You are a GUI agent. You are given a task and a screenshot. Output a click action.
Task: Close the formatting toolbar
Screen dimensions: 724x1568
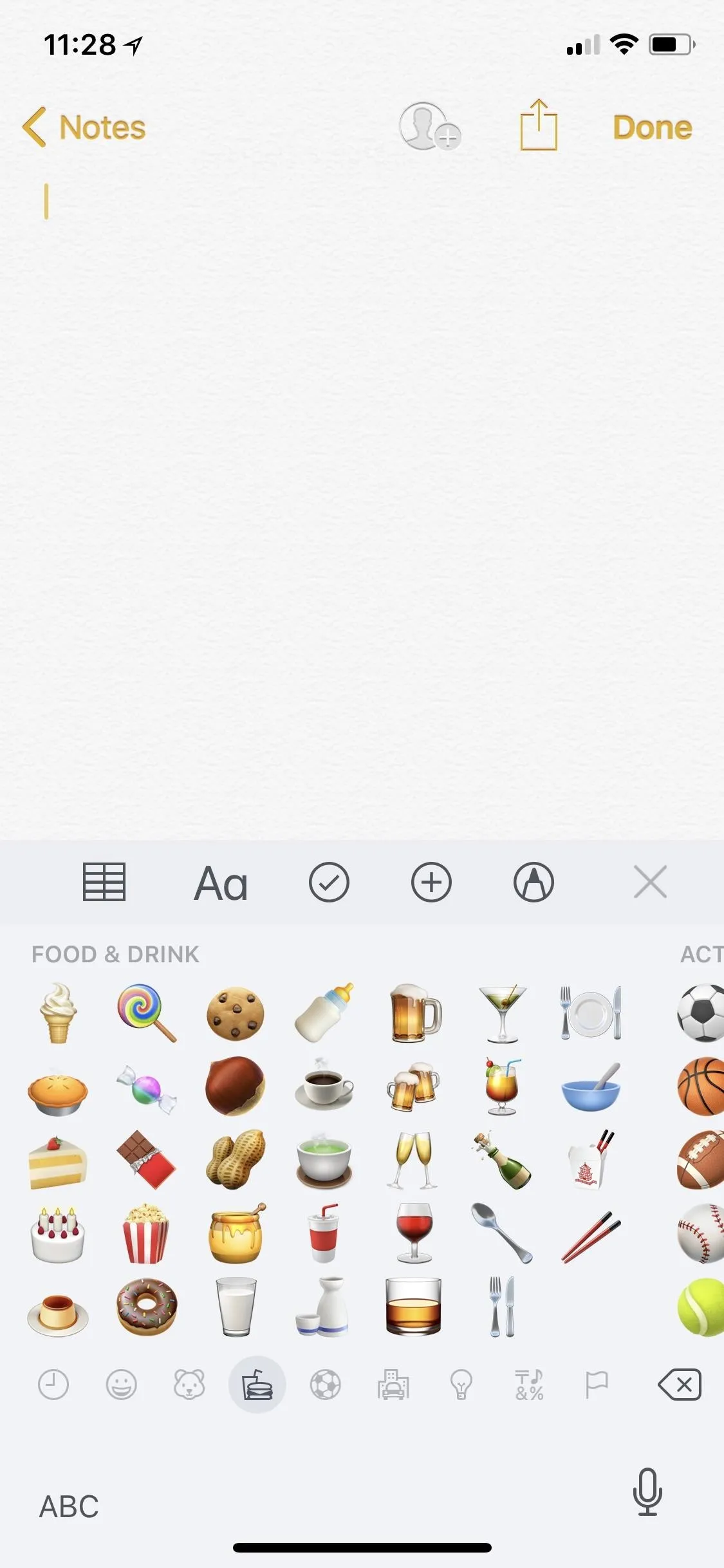650,882
